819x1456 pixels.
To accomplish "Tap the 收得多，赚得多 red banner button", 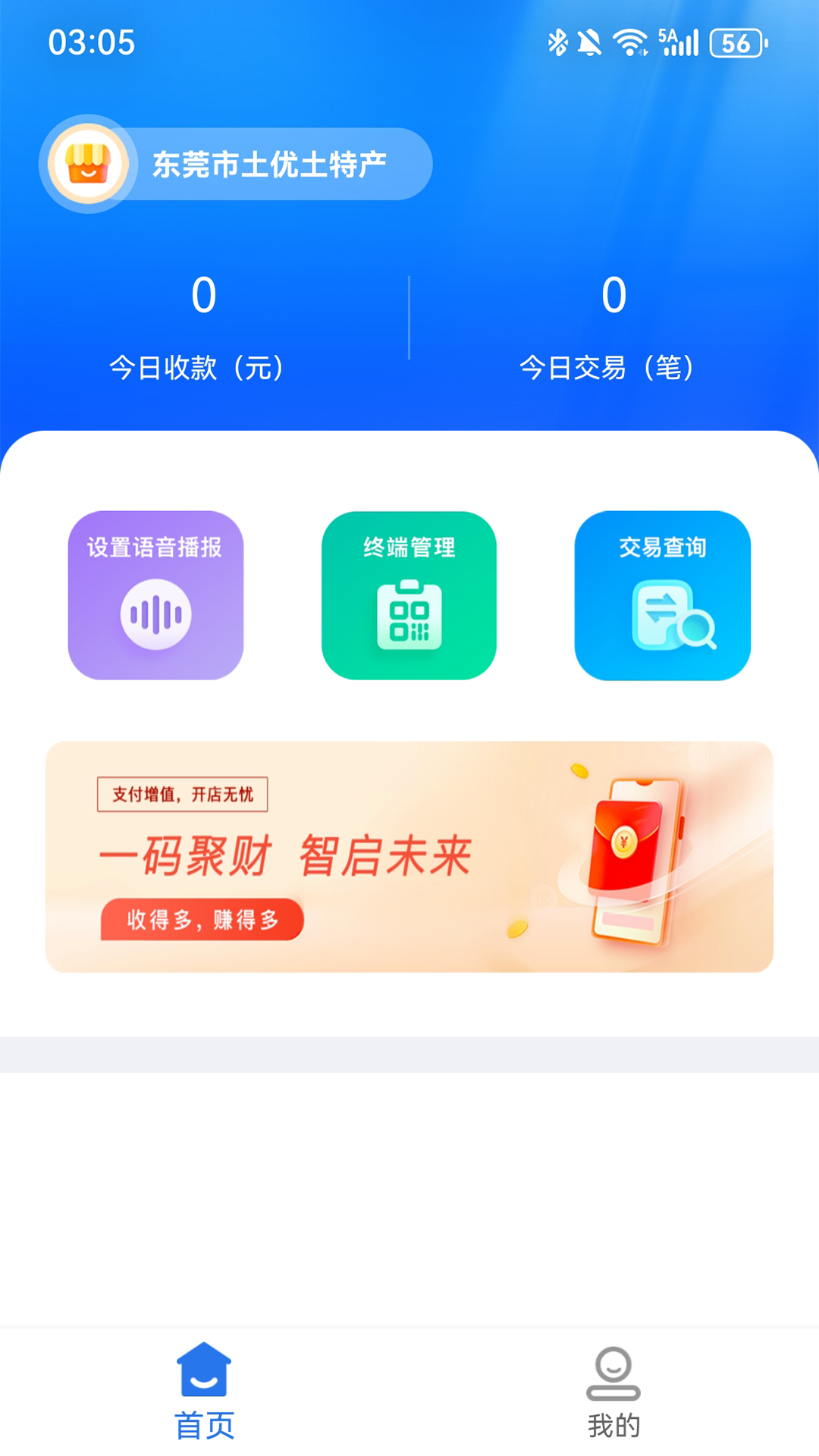I will click(x=202, y=920).
